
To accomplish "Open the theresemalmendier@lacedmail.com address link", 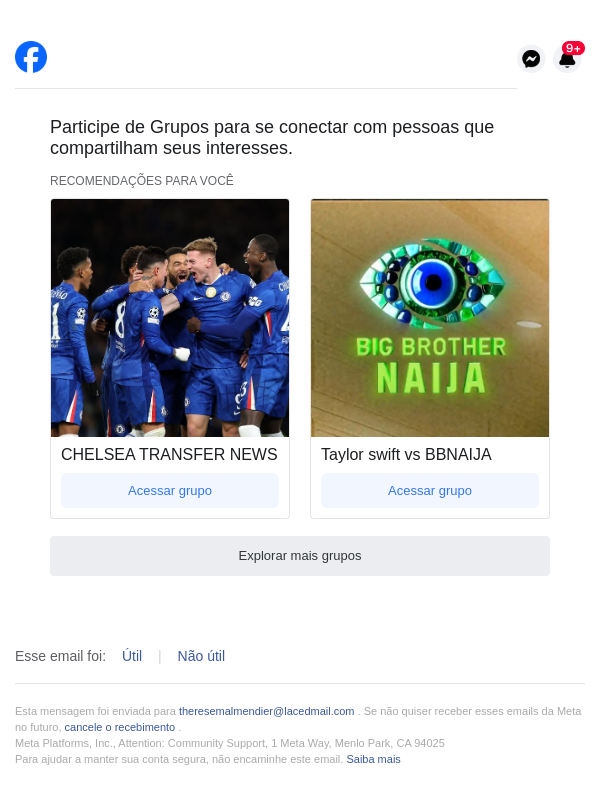I will (x=266, y=711).
